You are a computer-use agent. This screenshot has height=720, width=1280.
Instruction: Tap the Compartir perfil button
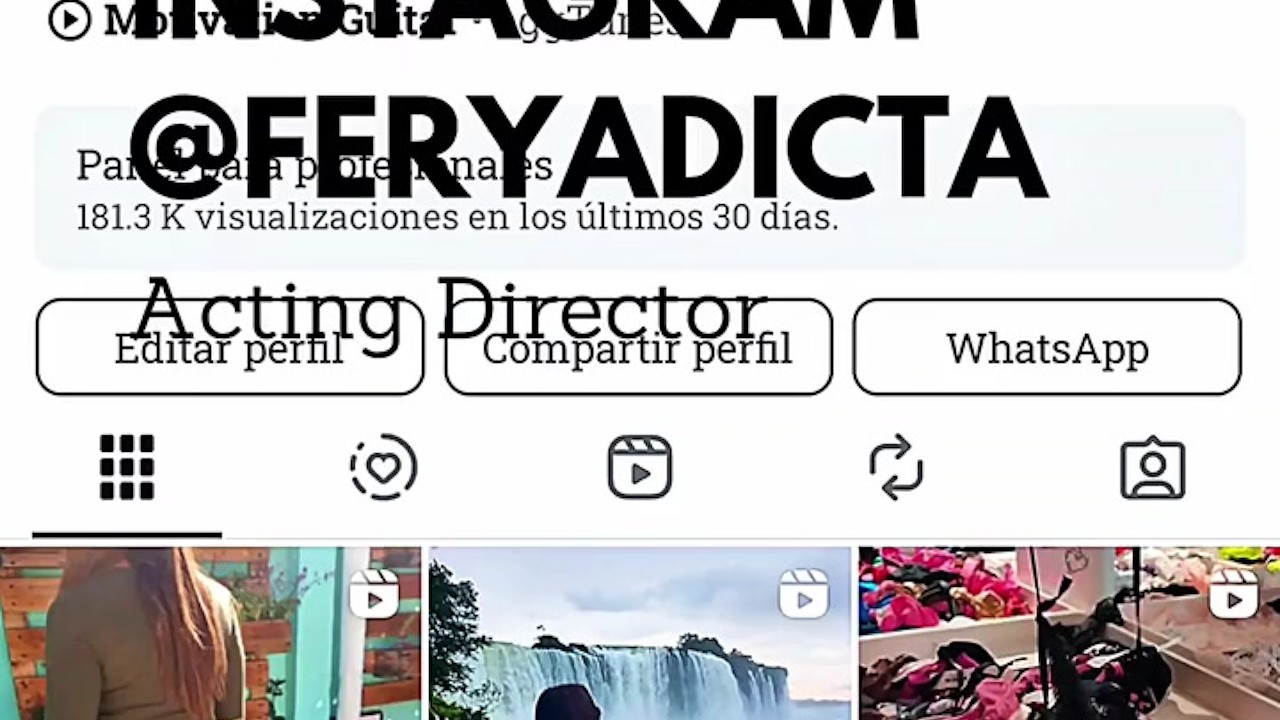[638, 347]
